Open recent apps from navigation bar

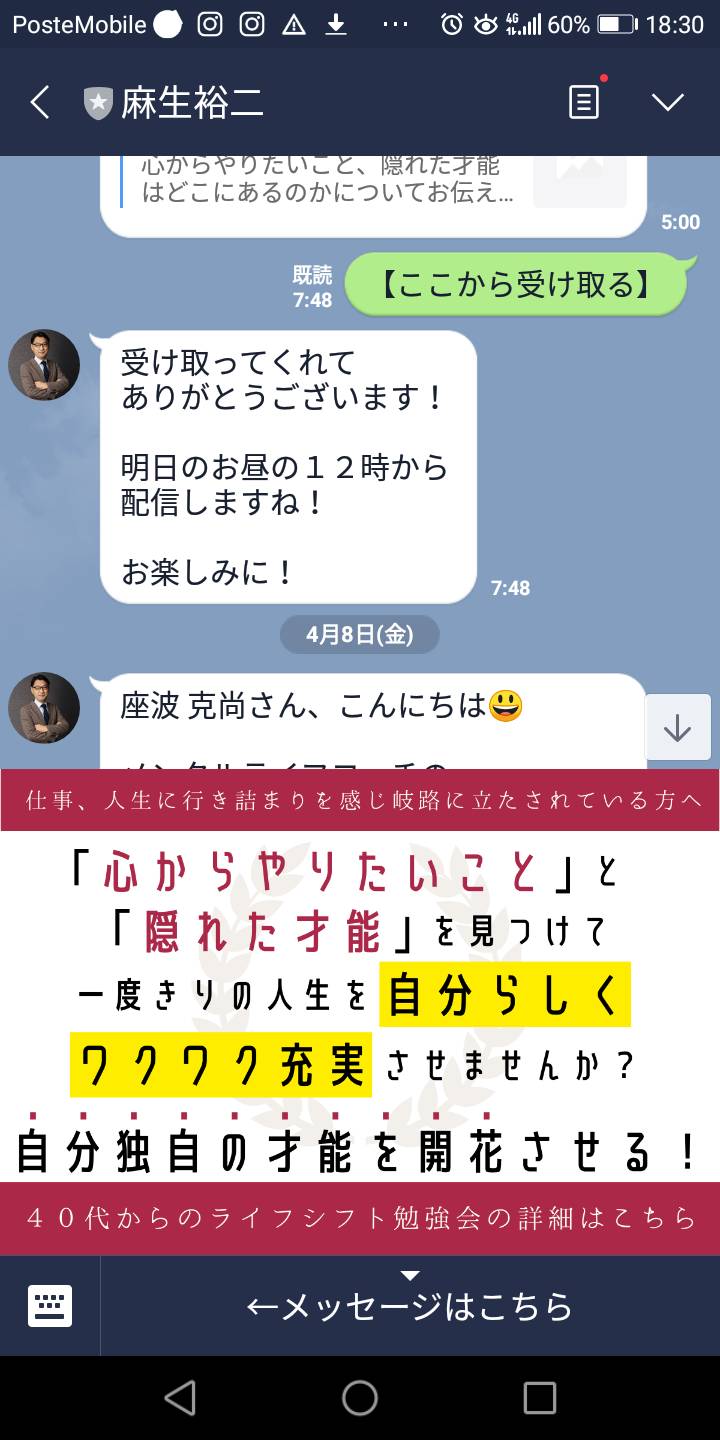(540, 1398)
